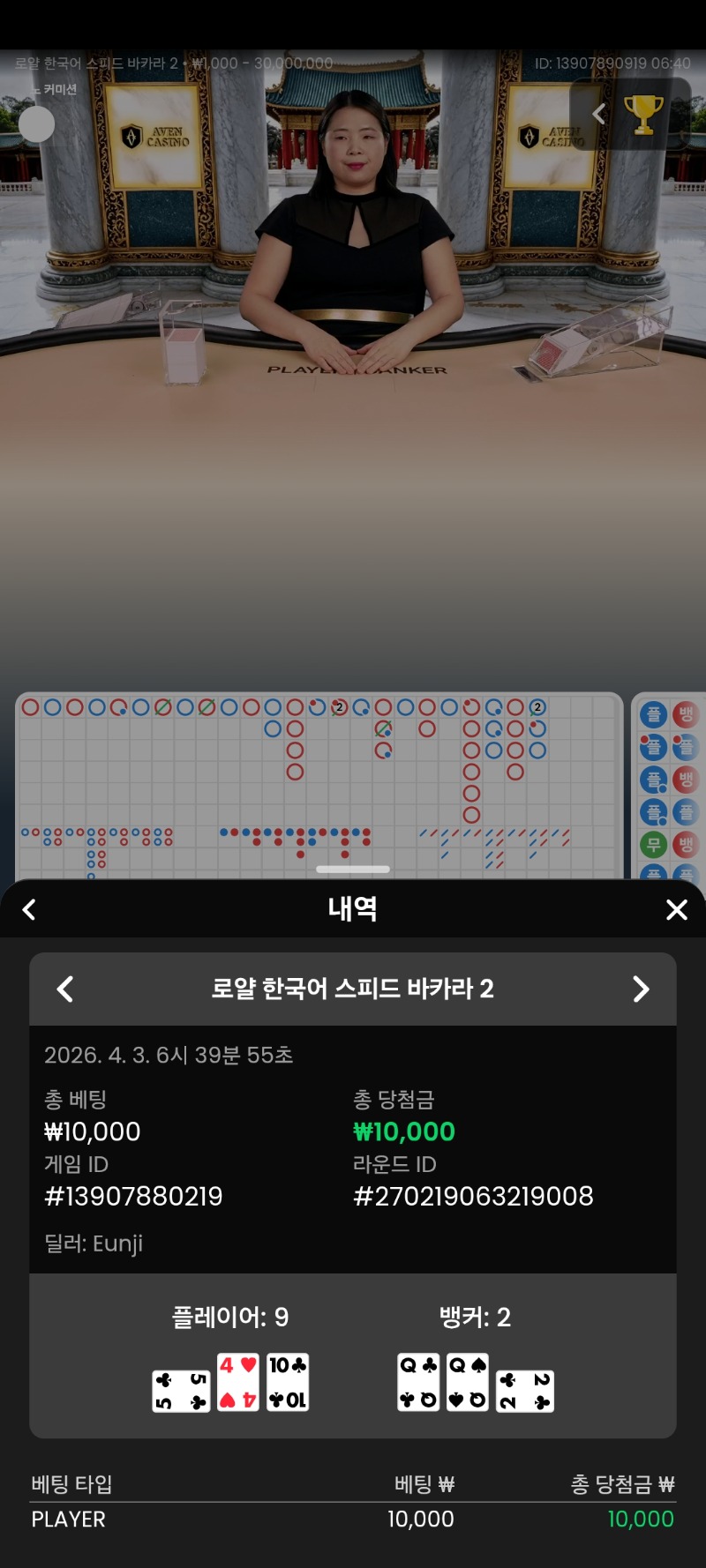Go back from the 내역 panel
Viewport: 706px width, 1568px height.
pos(29,909)
